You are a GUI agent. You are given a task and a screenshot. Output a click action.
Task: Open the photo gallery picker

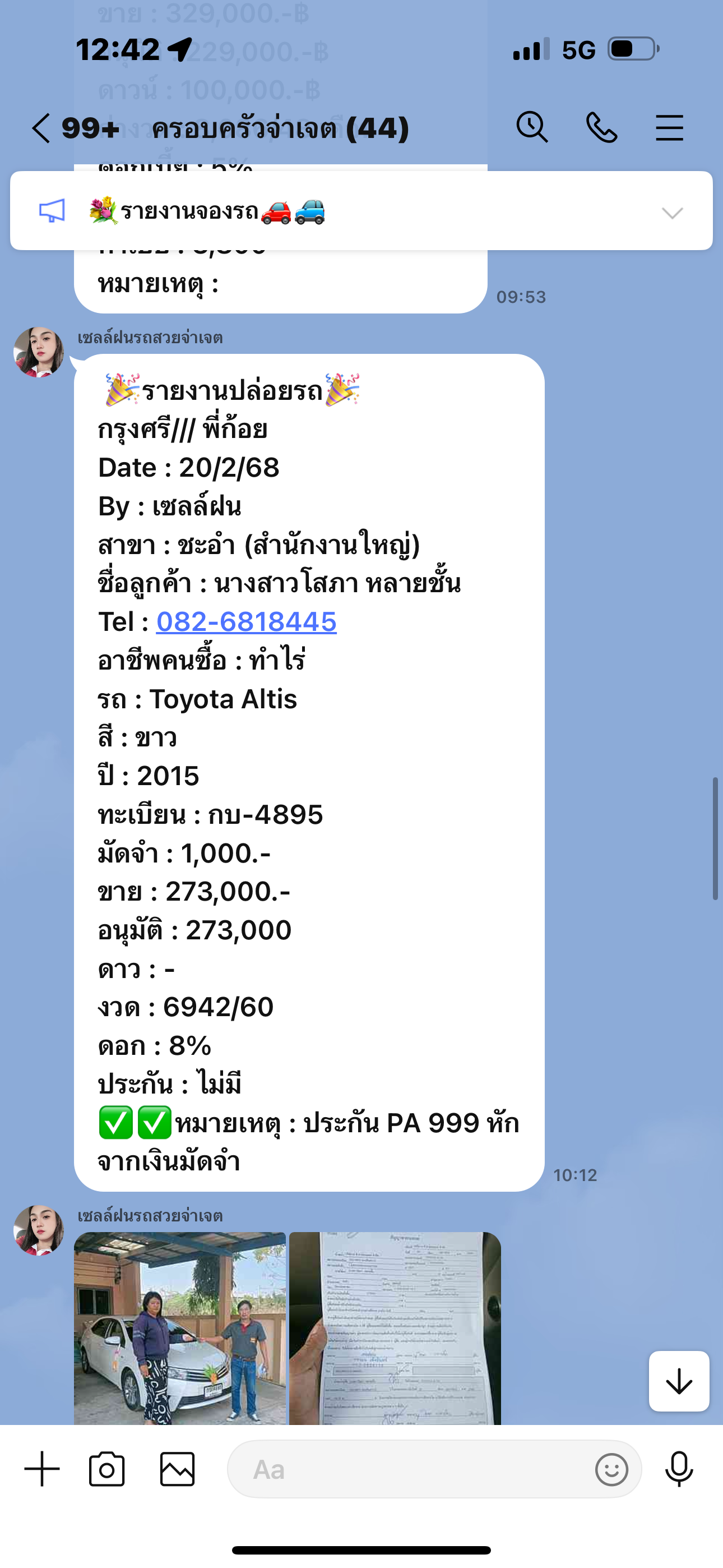177,1469
